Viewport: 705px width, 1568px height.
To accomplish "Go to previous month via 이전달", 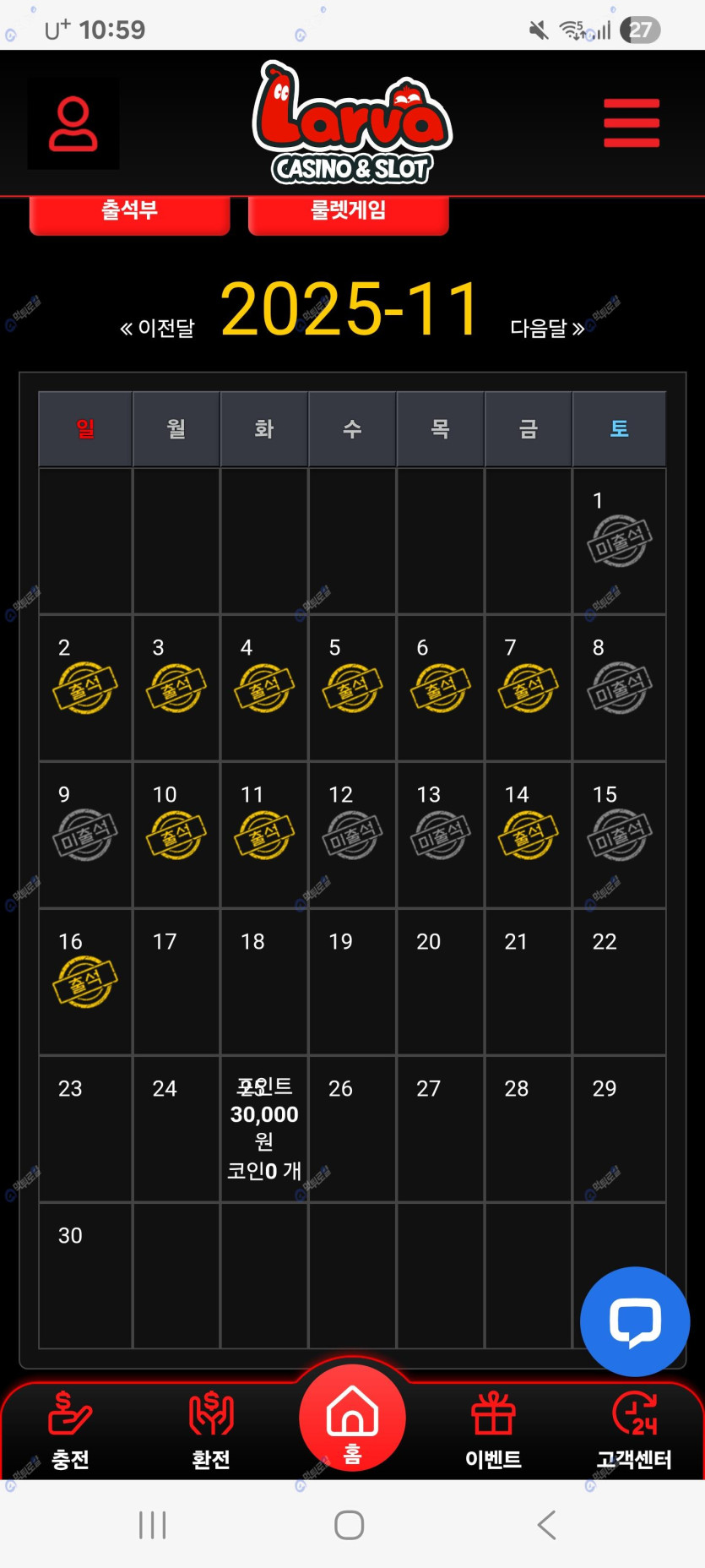I will pyautogui.click(x=158, y=328).
